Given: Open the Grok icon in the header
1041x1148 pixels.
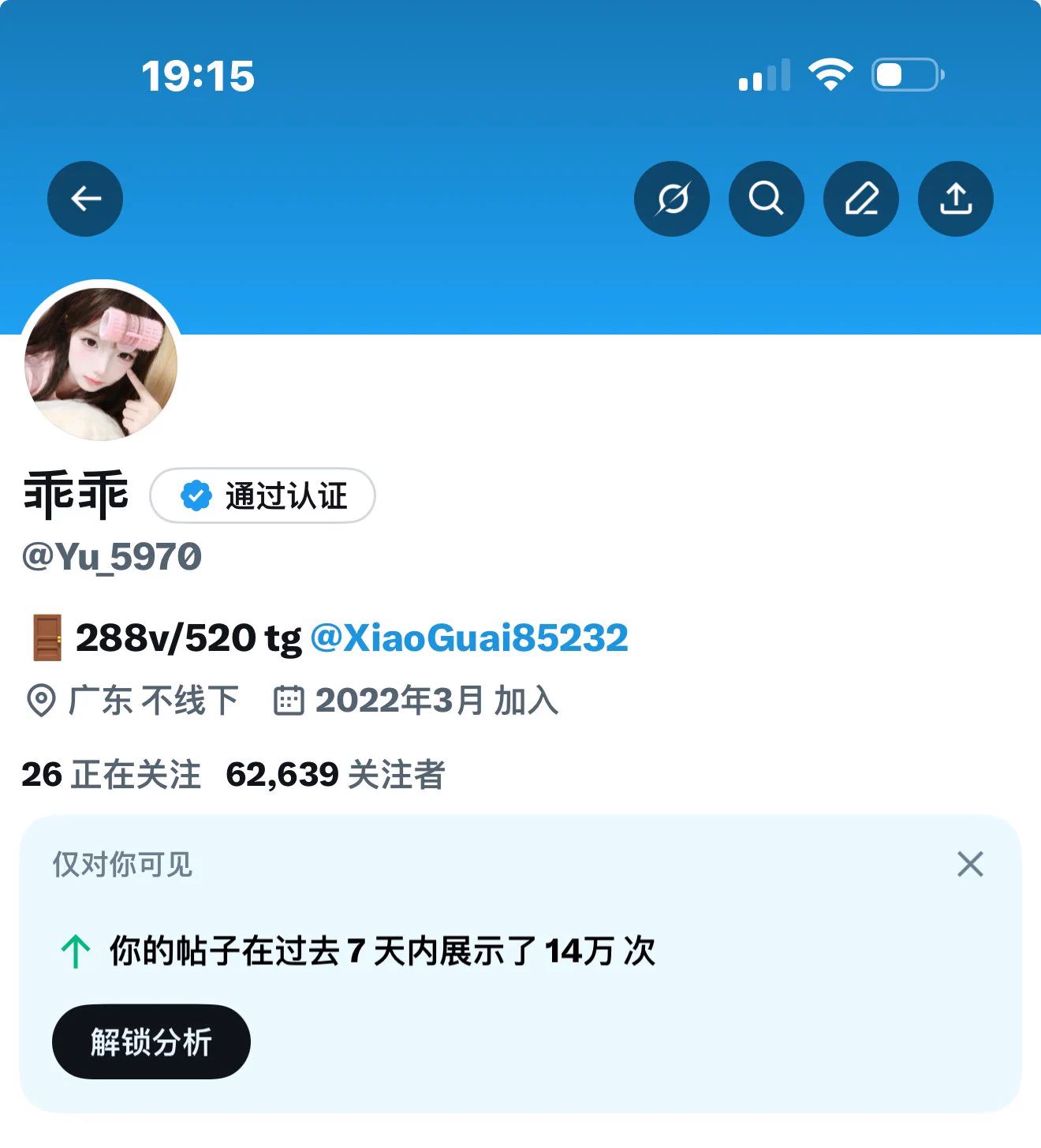Looking at the screenshot, I should (672, 199).
